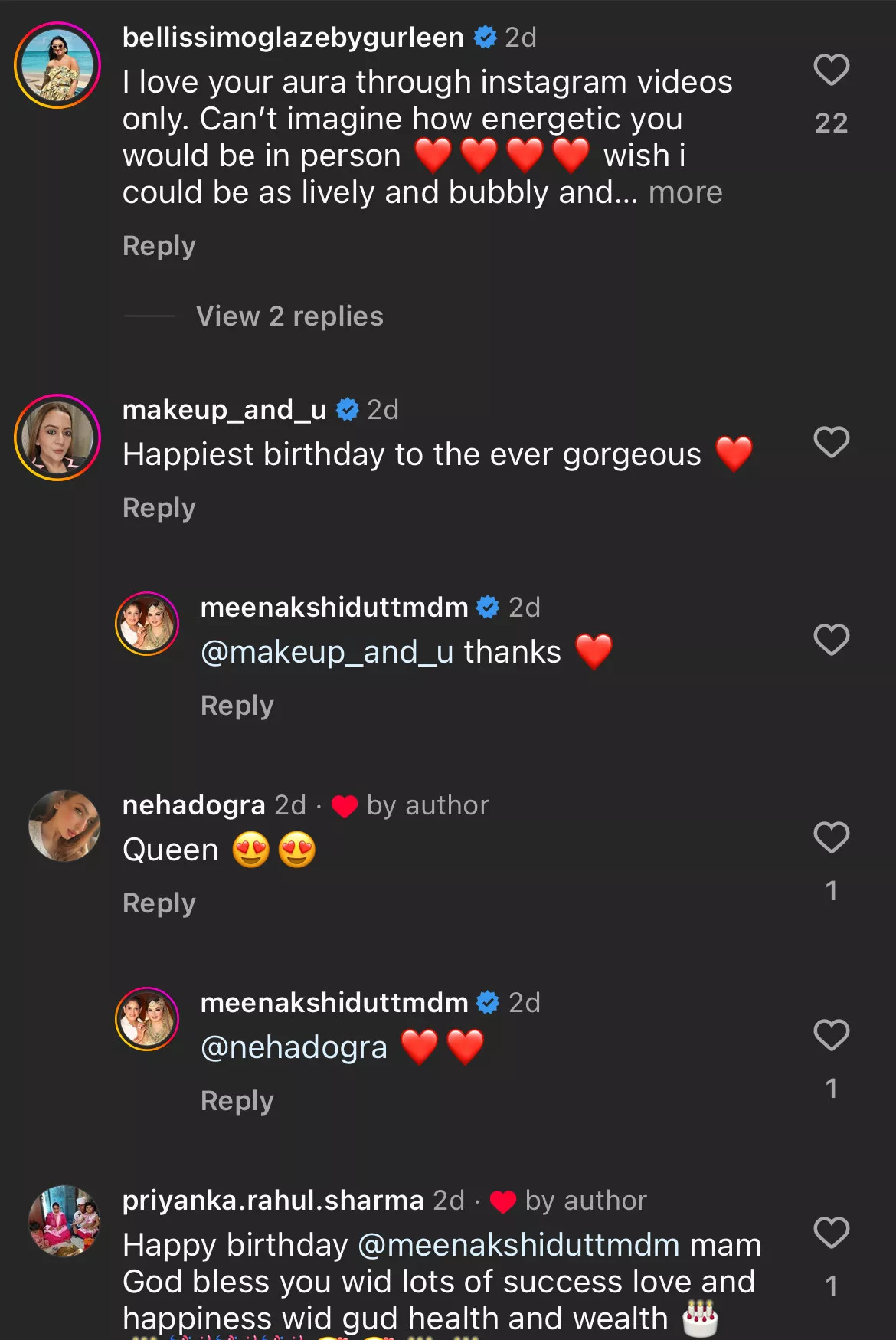Open makeup_and_u's profile picture

pyautogui.click(x=57, y=437)
